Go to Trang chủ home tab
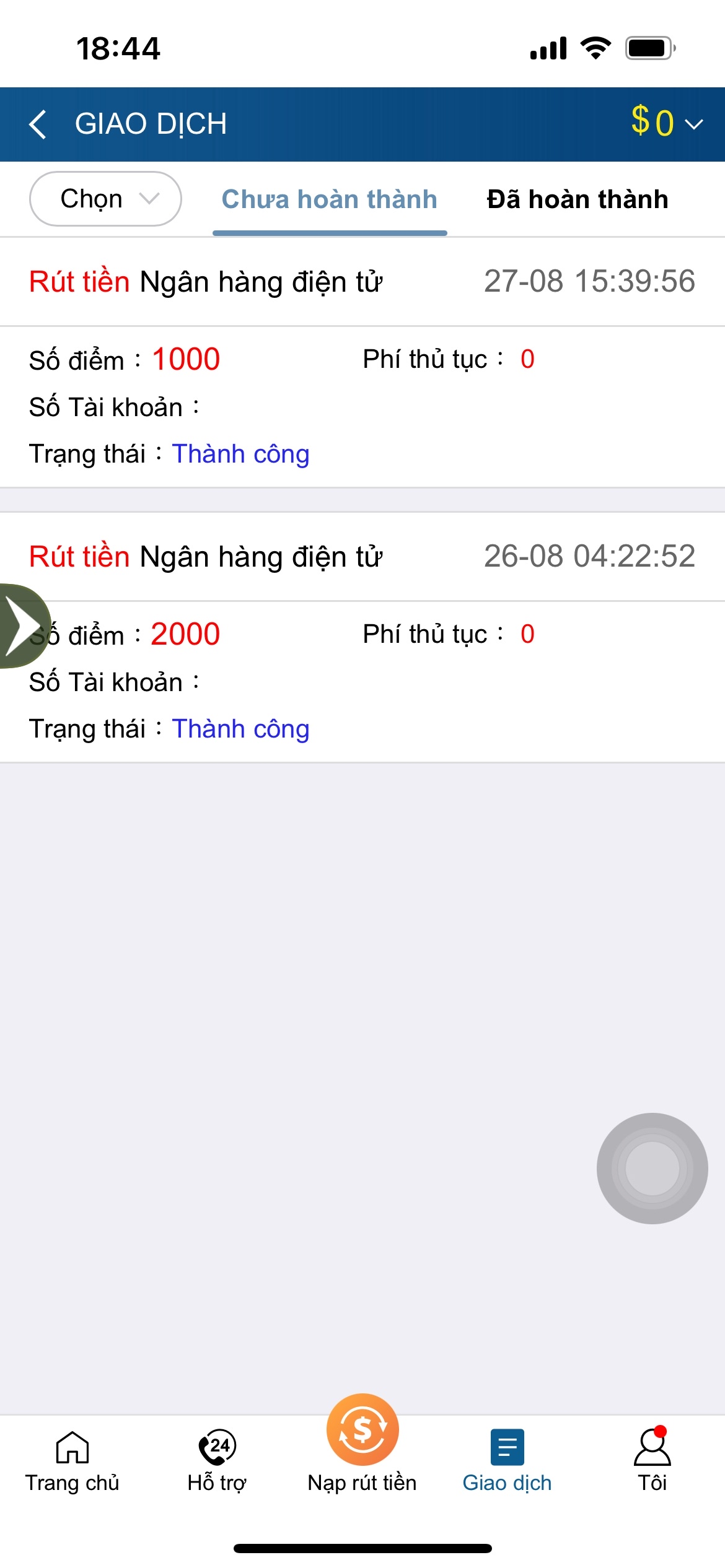This screenshot has width=725, height=1568. click(72, 1460)
